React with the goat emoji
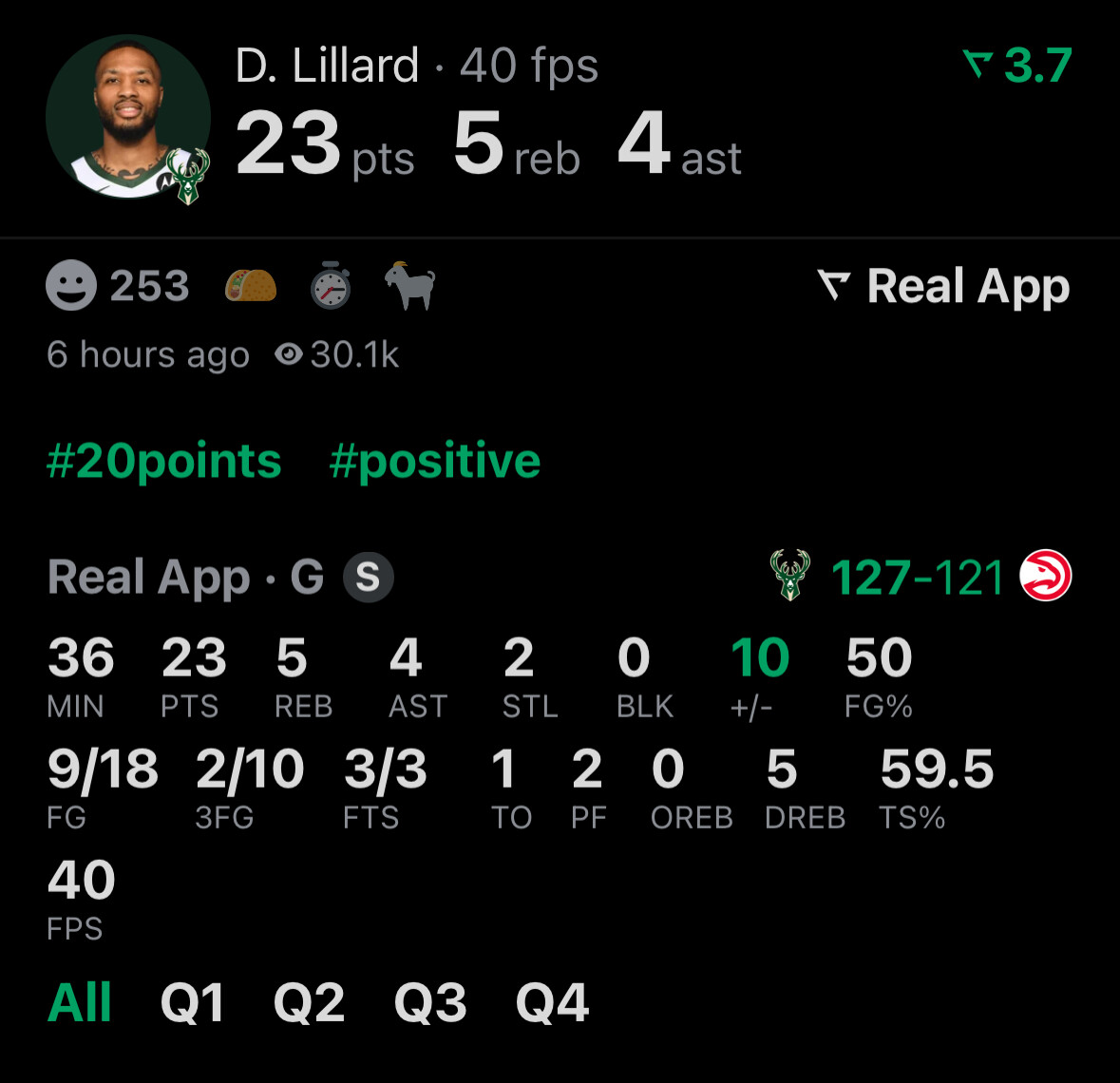 409,286
